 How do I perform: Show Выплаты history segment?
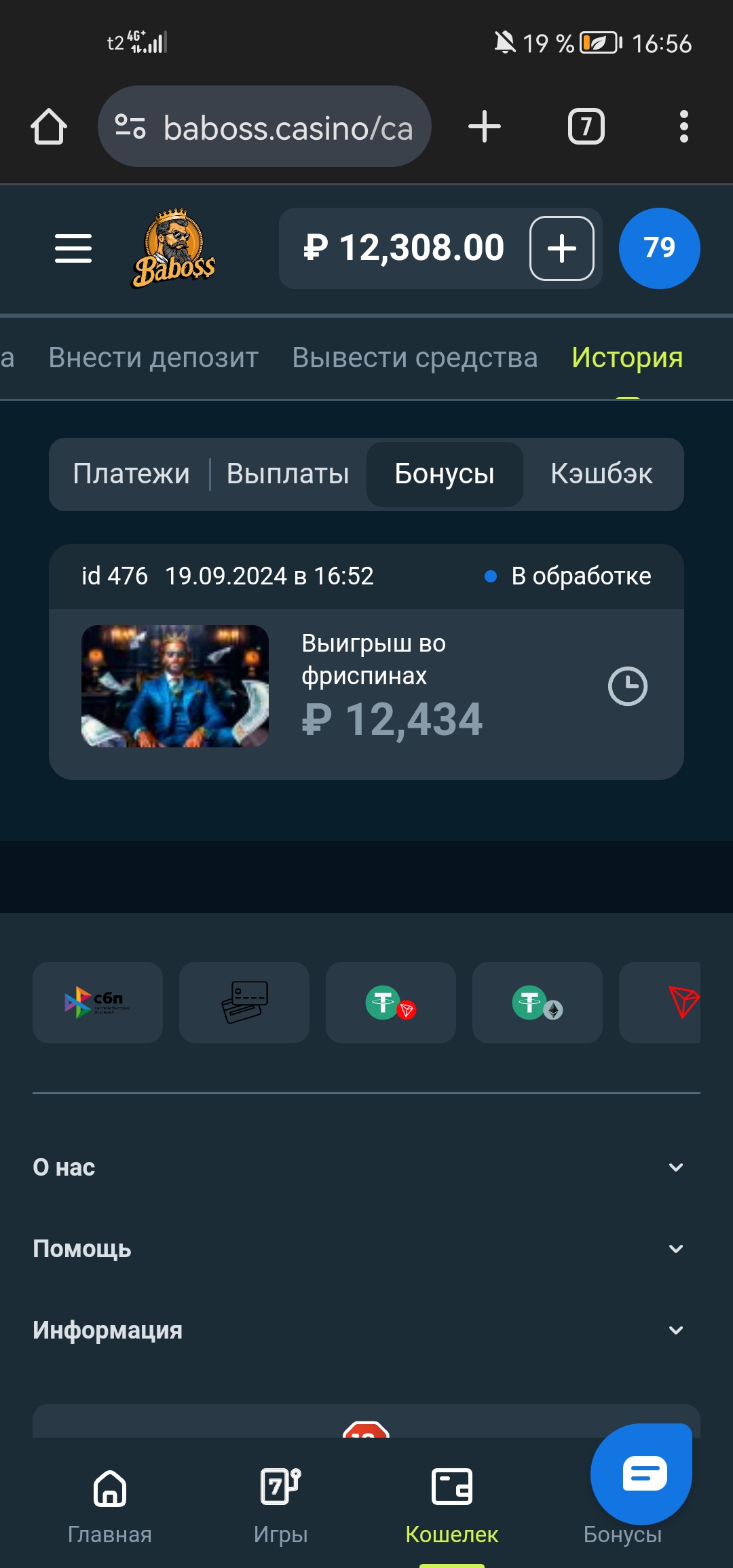click(288, 474)
